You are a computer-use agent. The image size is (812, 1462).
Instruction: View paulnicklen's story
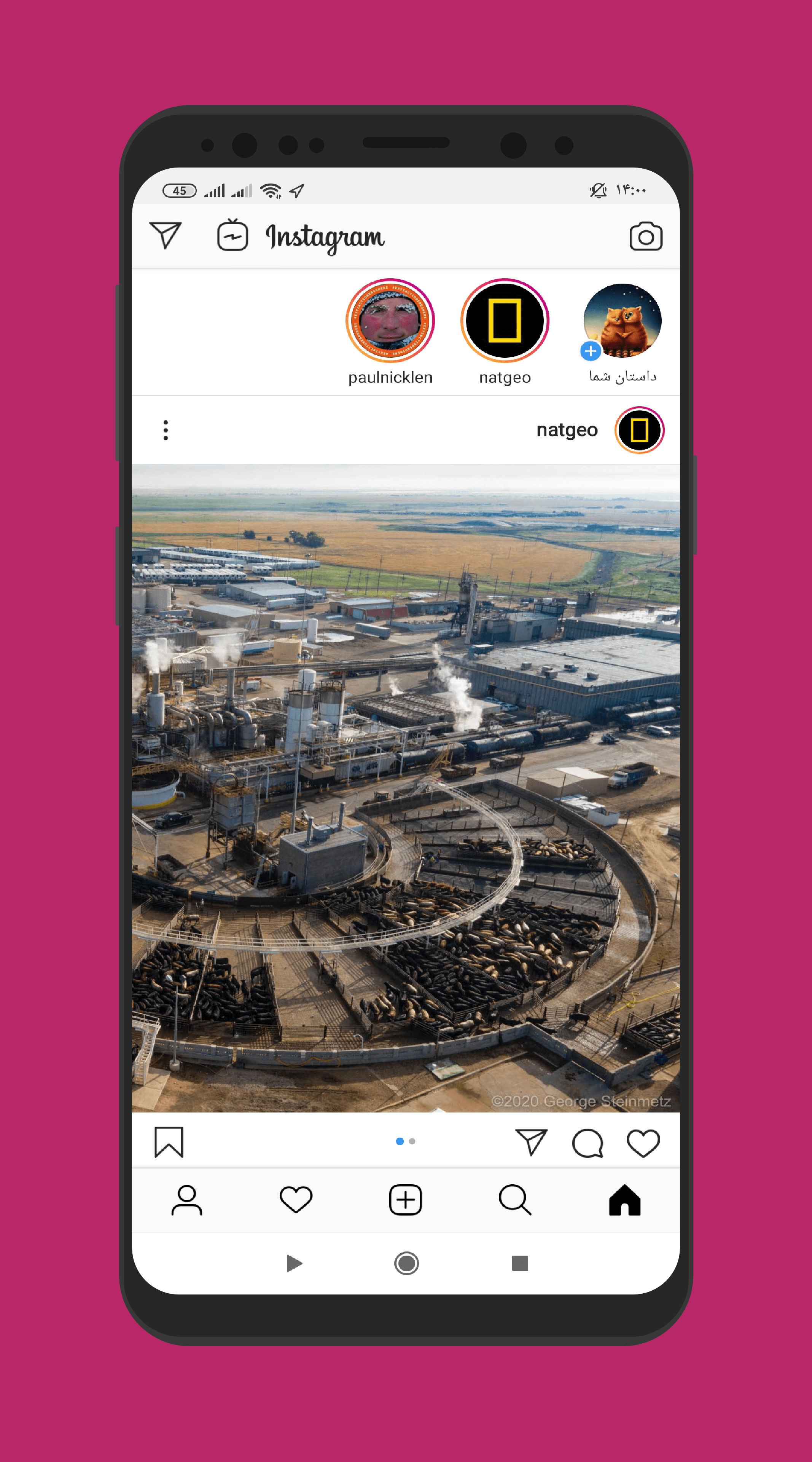(390, 321)
